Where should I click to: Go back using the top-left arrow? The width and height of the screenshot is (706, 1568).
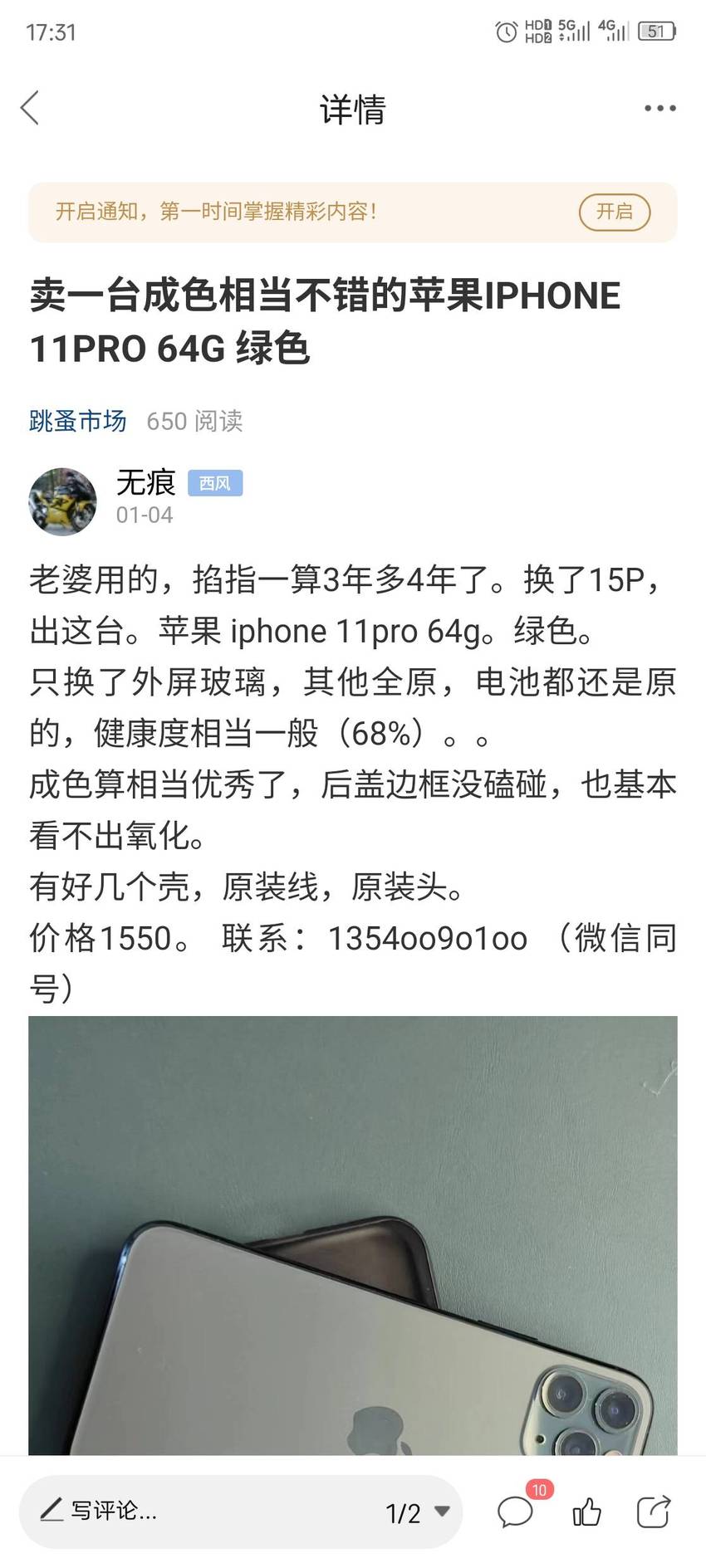pos(30,108)
